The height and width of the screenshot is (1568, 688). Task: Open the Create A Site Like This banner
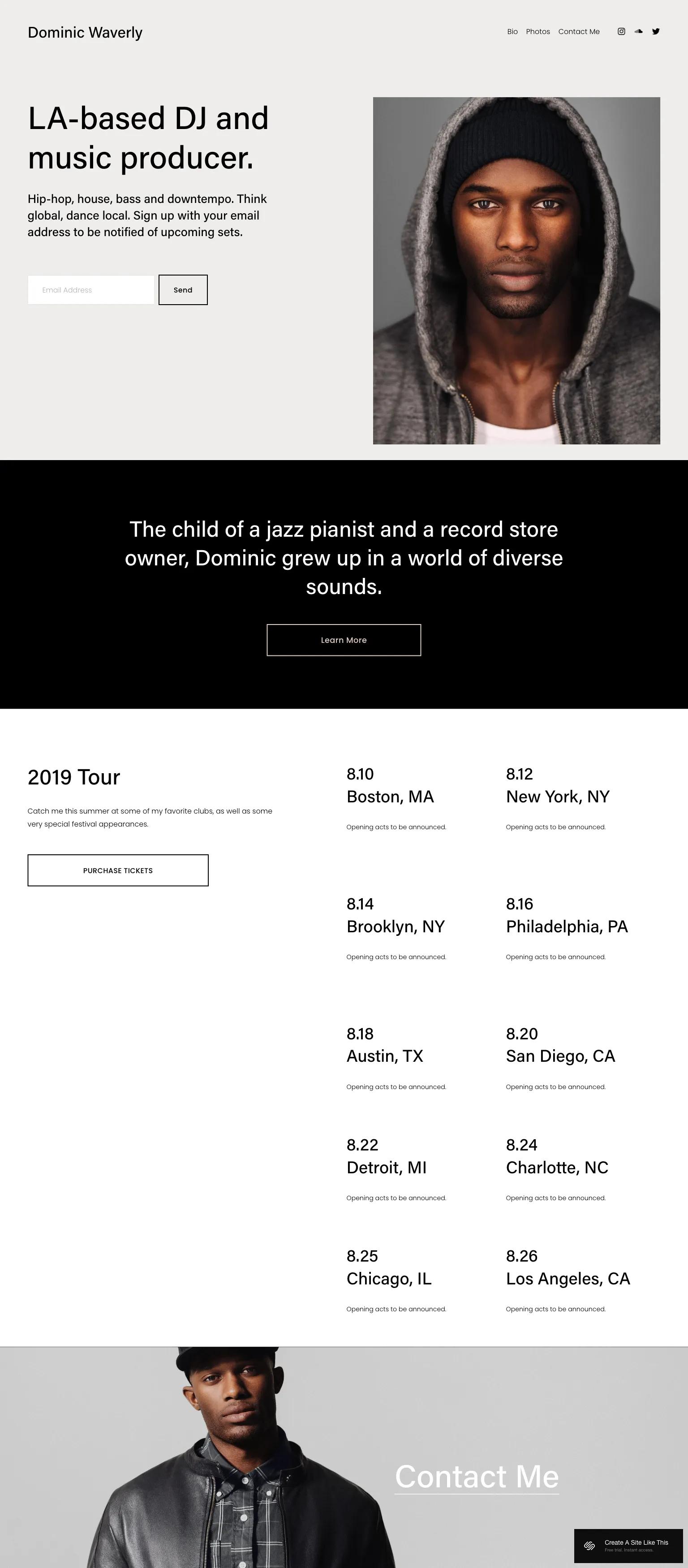[x=628, y=1545]
